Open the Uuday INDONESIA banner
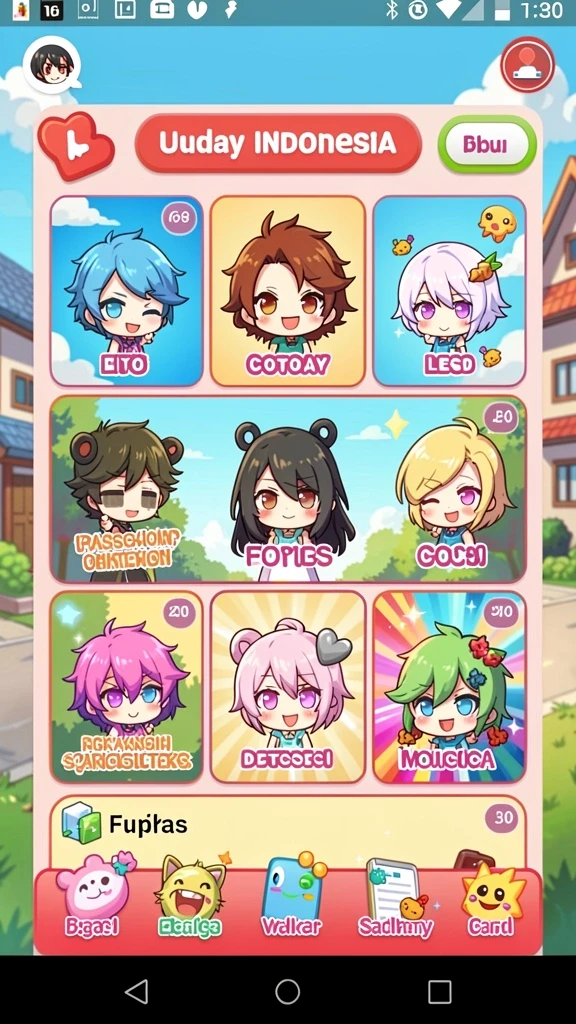576x1024 pixels. click(278, 144)
